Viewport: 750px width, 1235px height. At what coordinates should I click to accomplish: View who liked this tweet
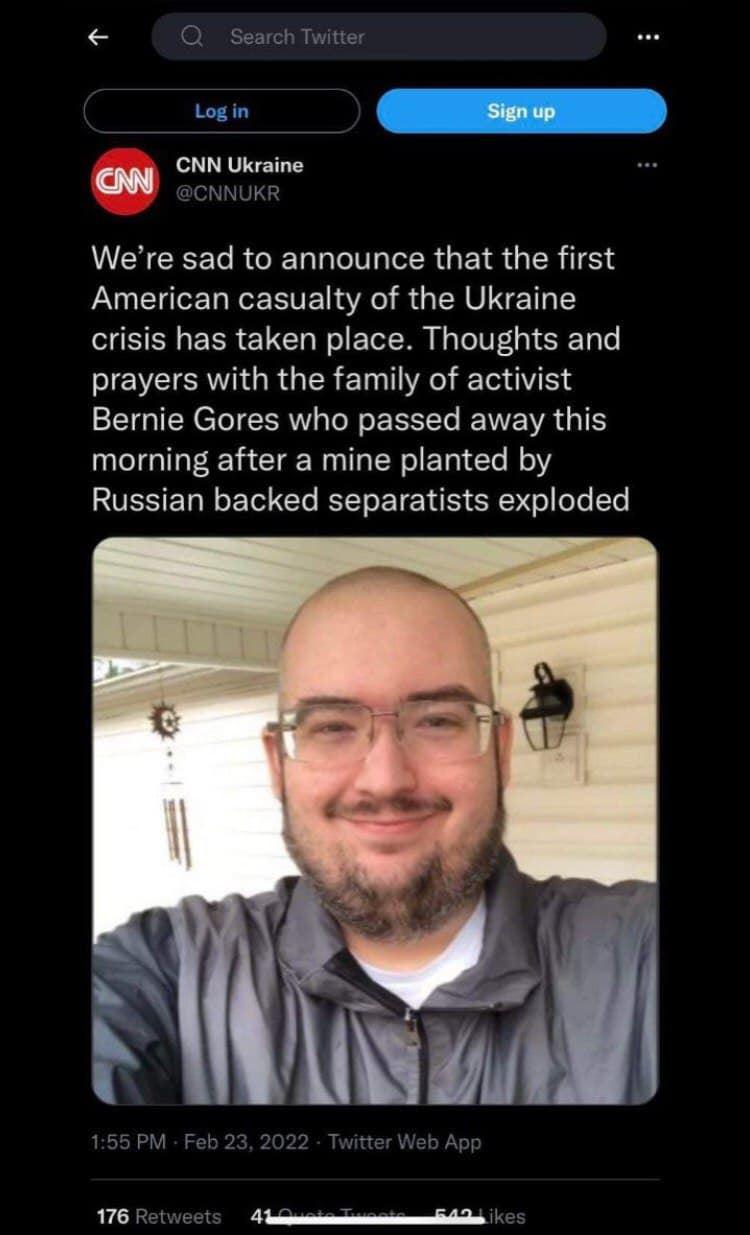(x=480, y=1216)
